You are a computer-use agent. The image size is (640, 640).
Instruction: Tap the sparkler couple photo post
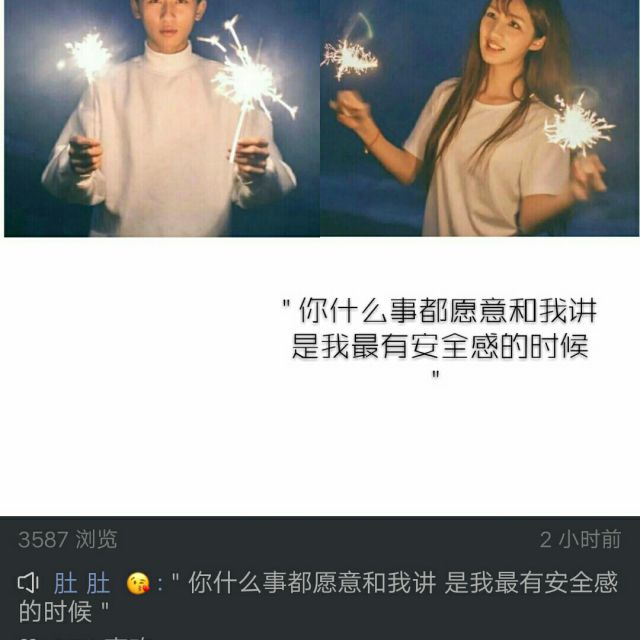[x=320, y=118]
